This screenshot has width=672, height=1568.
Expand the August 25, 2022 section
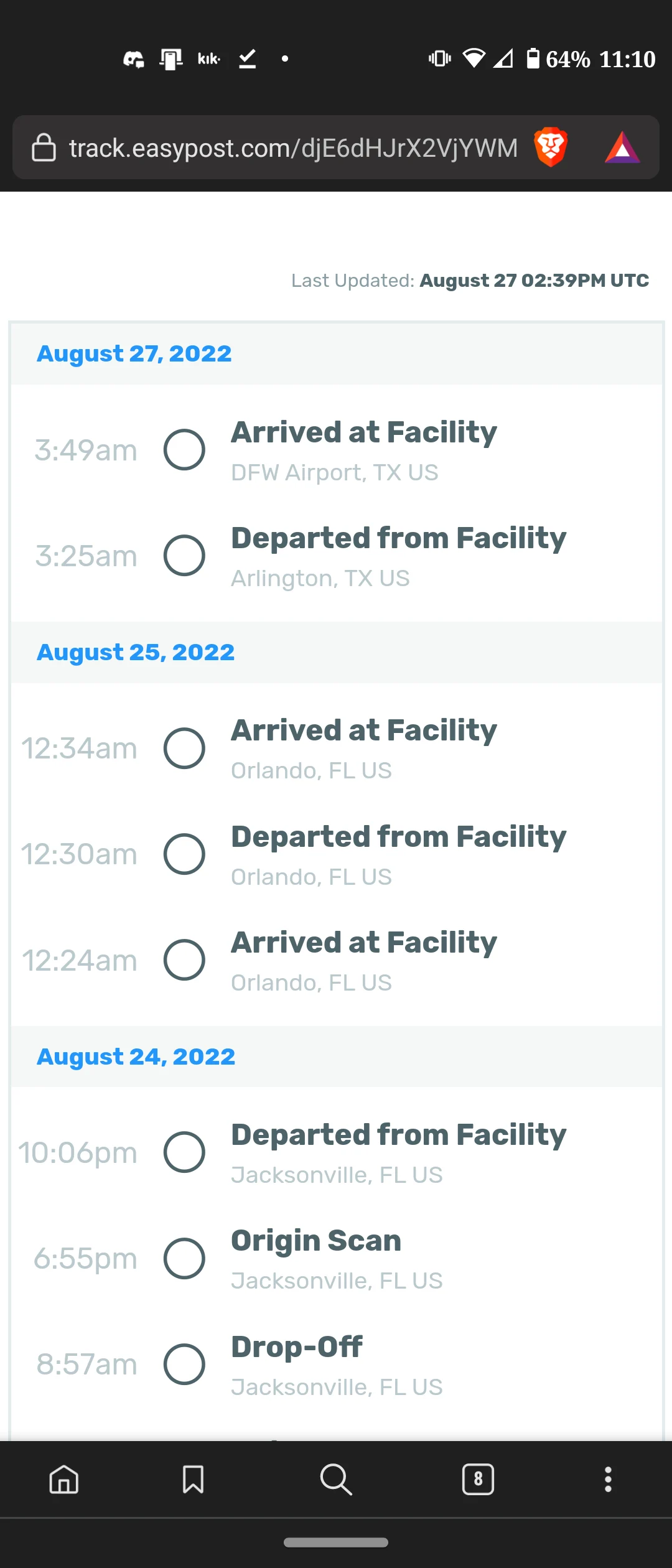[135, 651]
